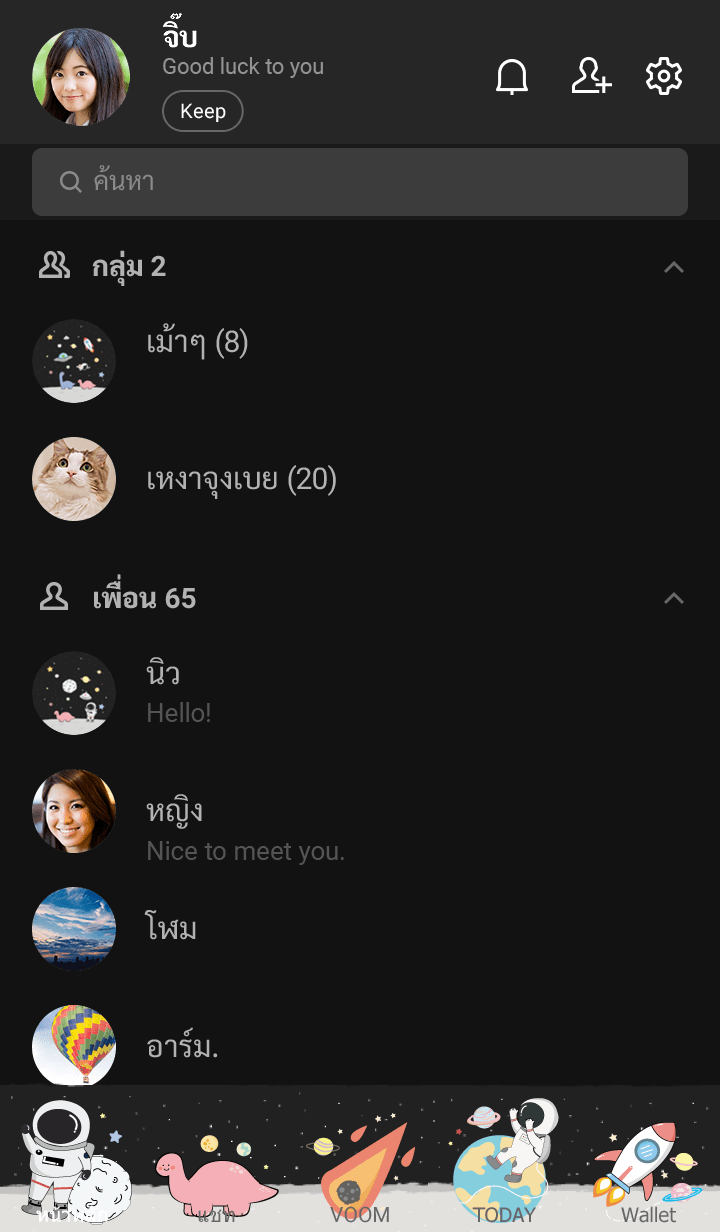Collapse the เพื่อน 65 friends section
The width and height of the screenshot is (720, 1232).
pyautogui.click(x=674, y=598)
